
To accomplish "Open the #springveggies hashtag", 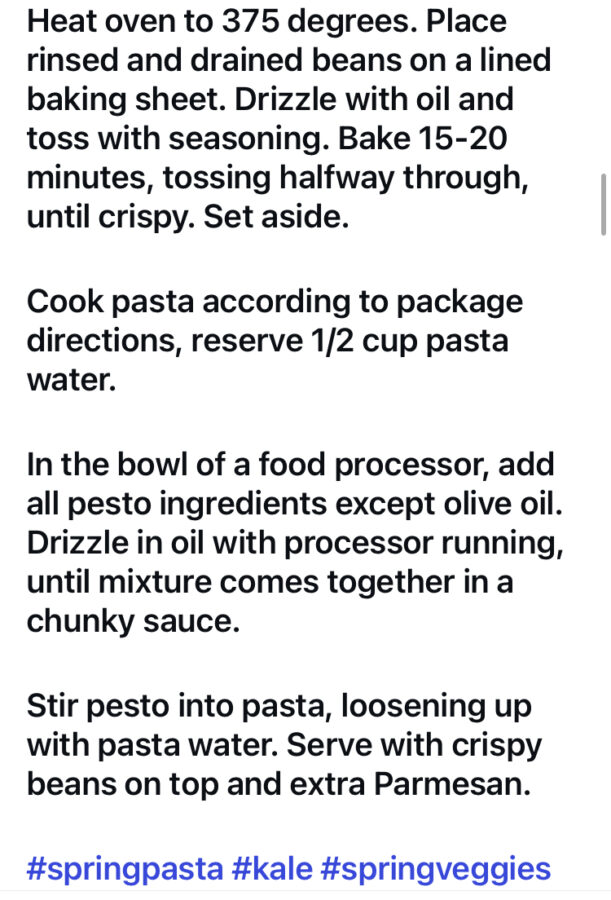I will (435, 868).
